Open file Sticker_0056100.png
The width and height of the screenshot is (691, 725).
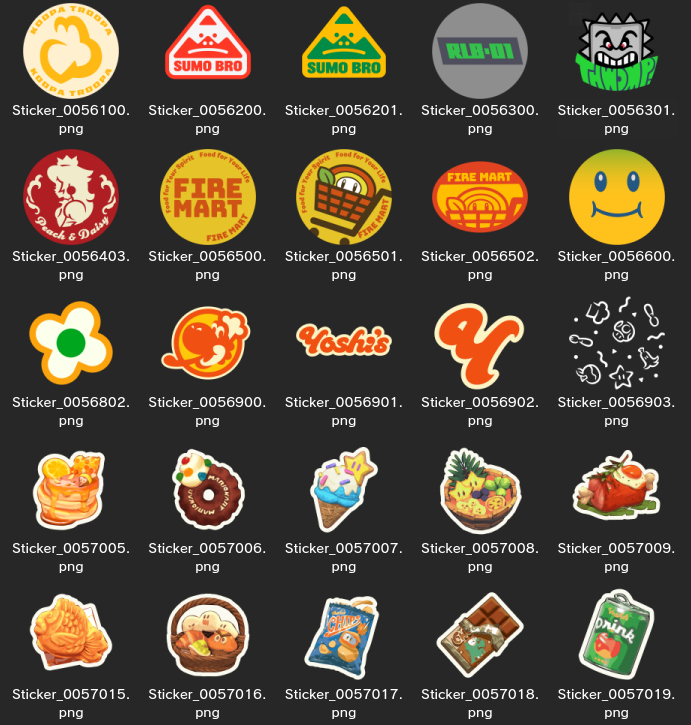[x=71, y=51]
